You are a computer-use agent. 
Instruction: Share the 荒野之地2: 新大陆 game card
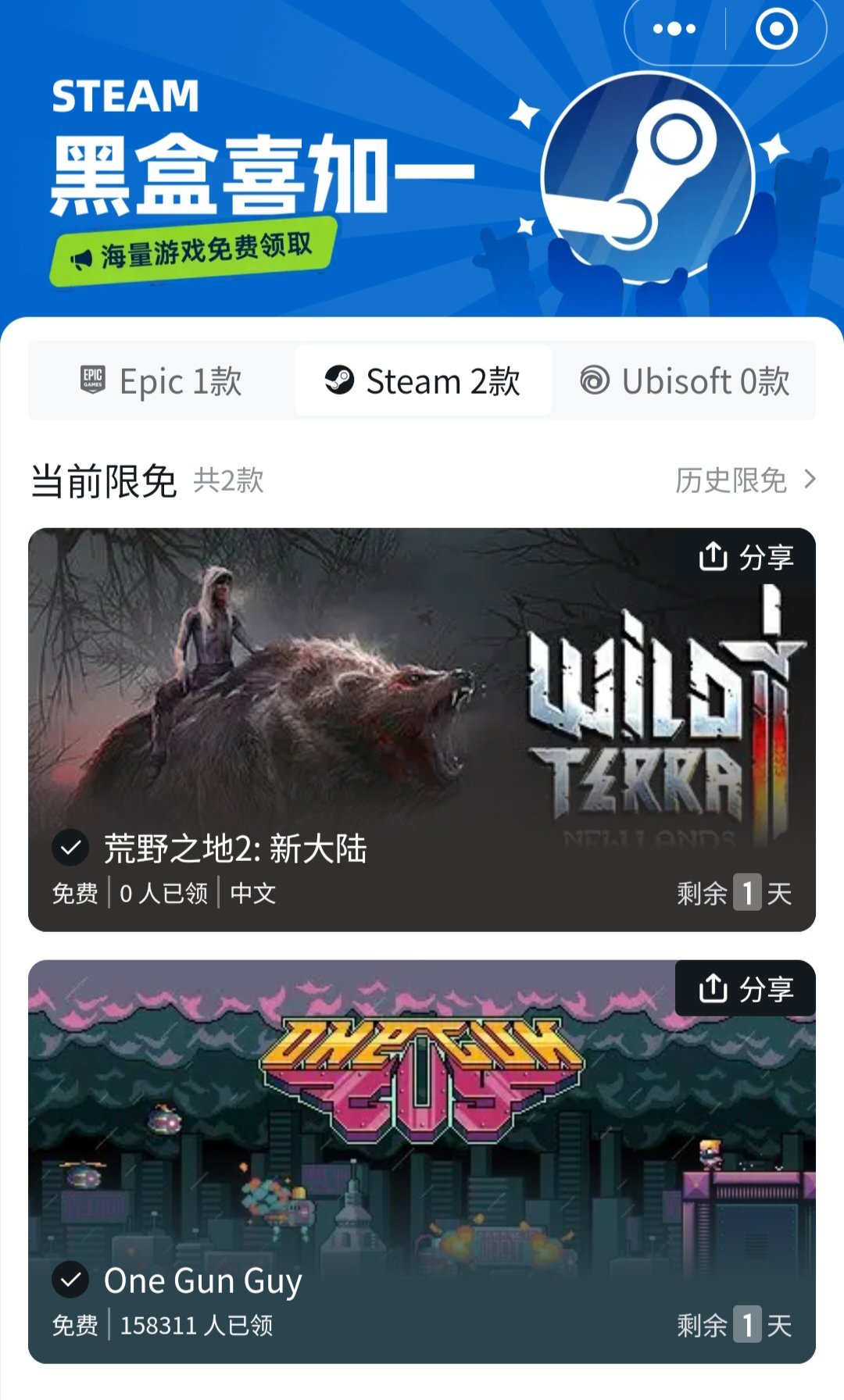(x=746, y=557)
